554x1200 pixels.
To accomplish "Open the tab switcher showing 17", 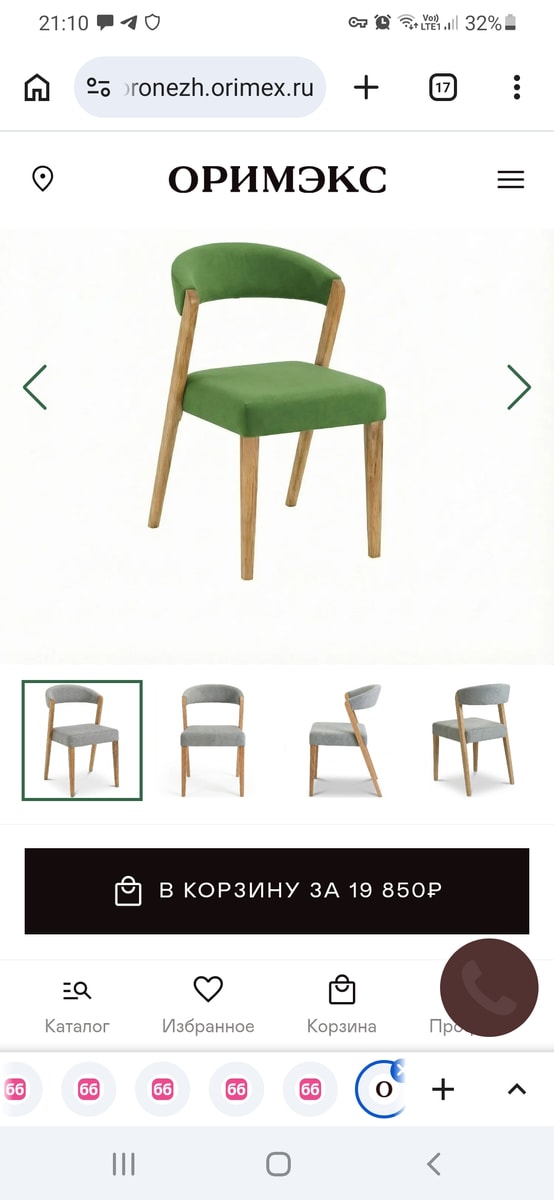I will [x=443, y=88].
